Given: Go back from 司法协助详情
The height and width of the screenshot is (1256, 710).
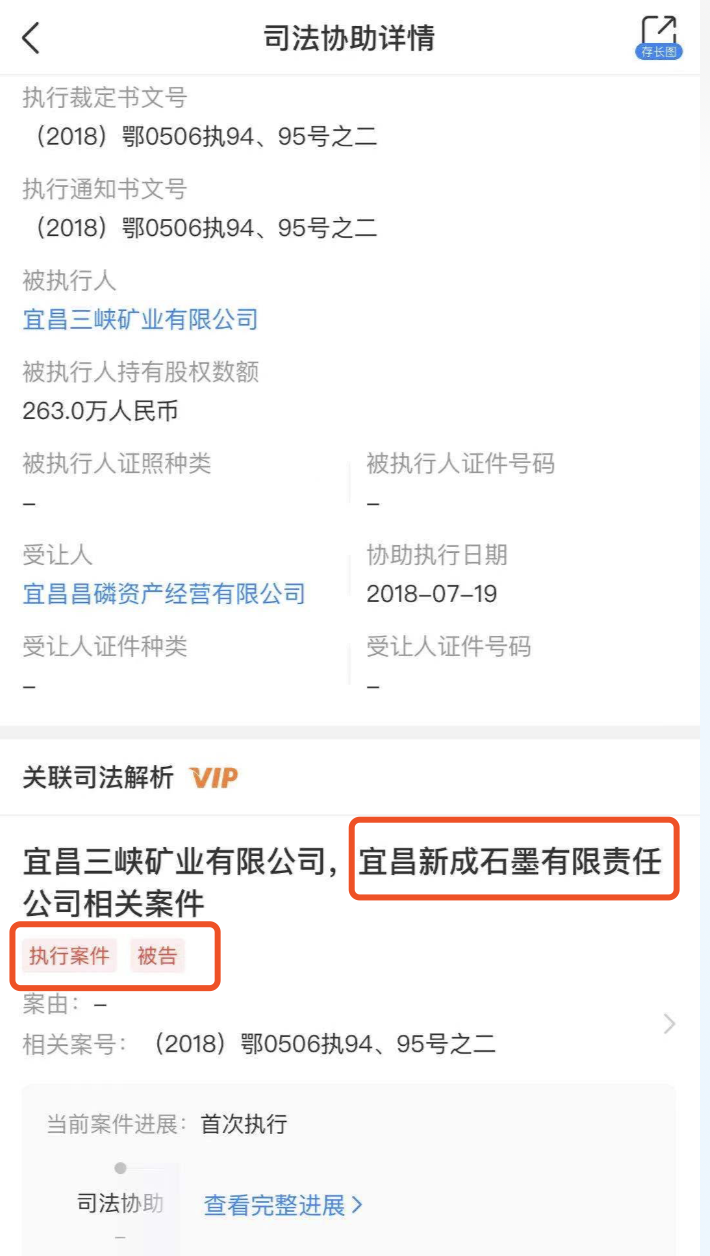Looking at the screenshot, I should [31, 38].
